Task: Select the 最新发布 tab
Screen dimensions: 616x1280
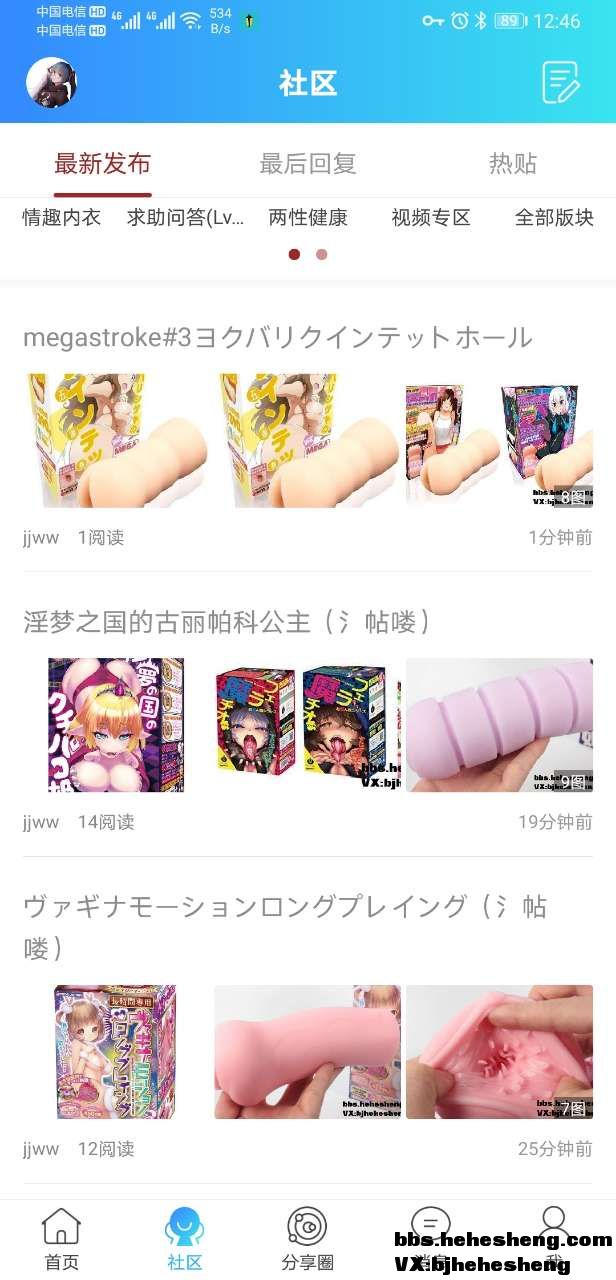Action: pyautogui.click(x=102, y=164)
